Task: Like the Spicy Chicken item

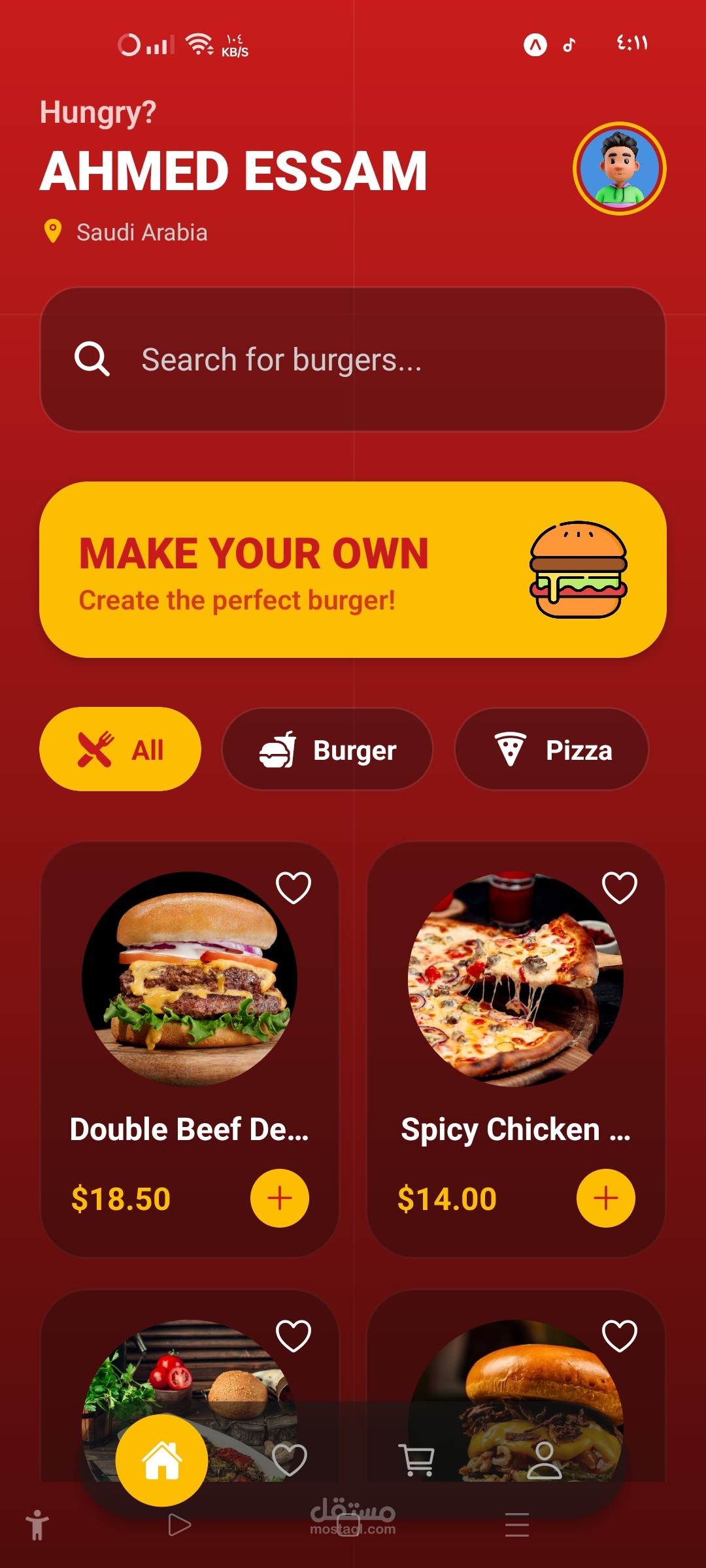Action: pyautogui.click(x=619, y=887)
